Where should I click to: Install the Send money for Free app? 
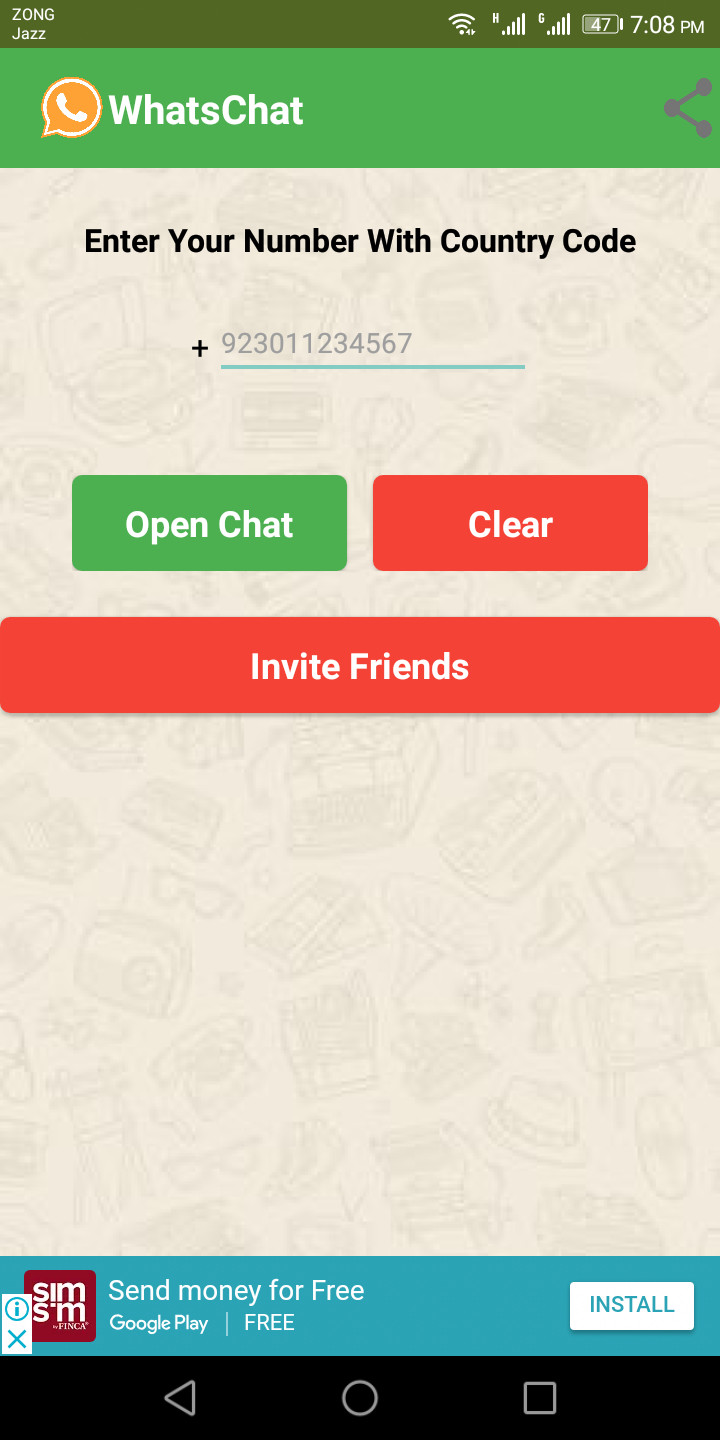[631, 1305]
